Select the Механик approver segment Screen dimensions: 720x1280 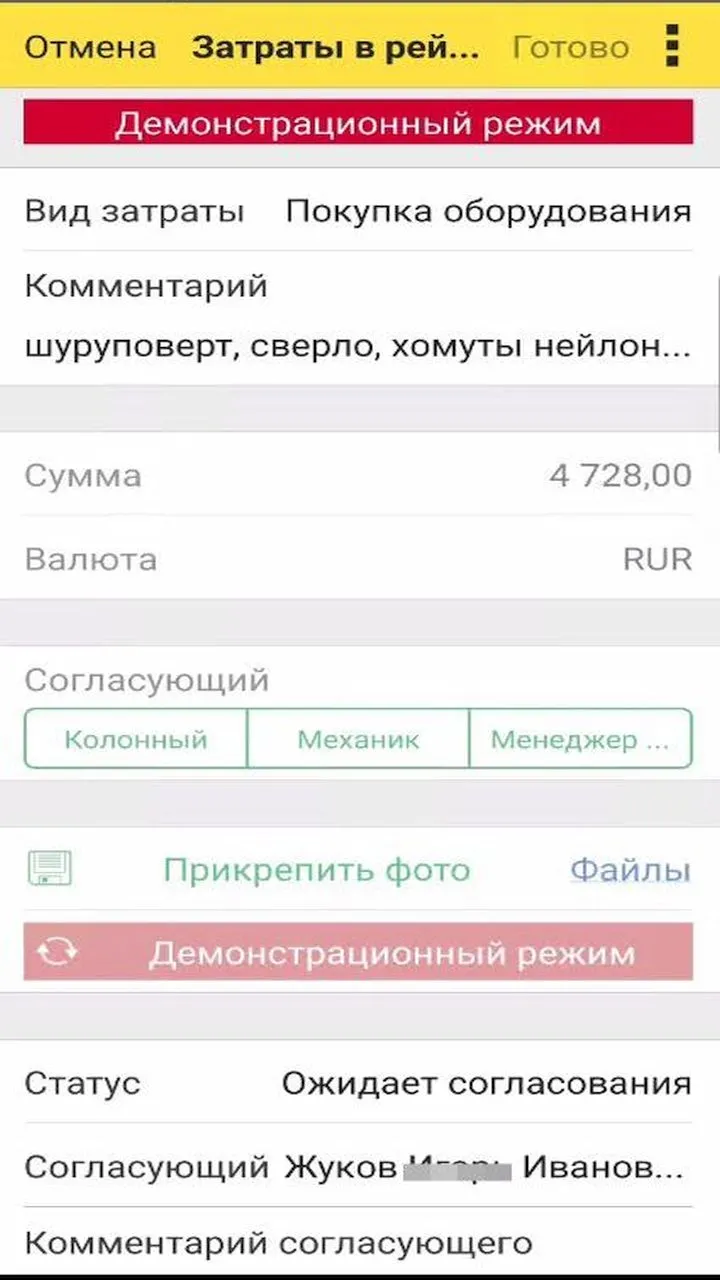(358, 739)
